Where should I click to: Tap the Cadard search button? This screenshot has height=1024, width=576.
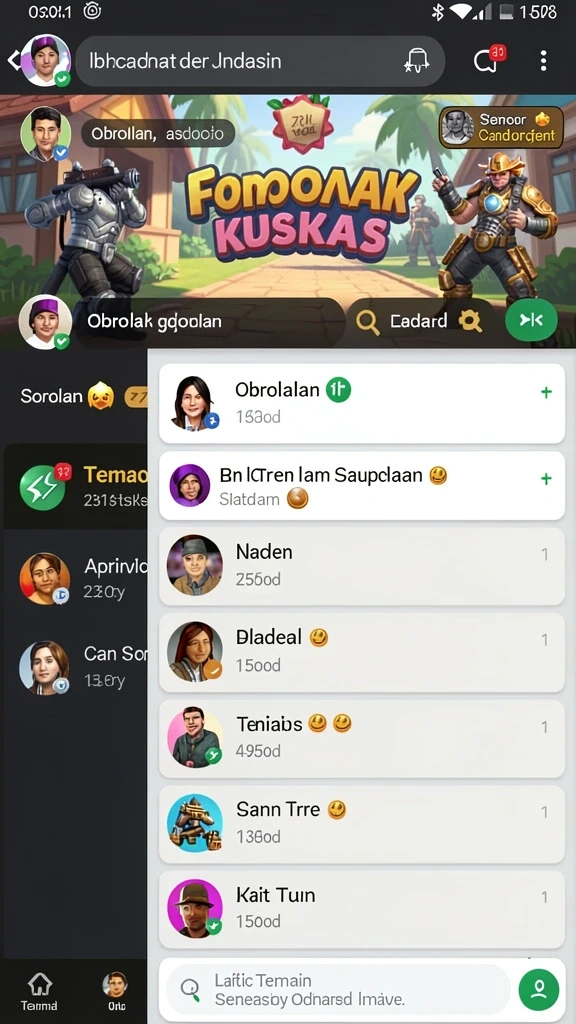click(x=418, y=321)
